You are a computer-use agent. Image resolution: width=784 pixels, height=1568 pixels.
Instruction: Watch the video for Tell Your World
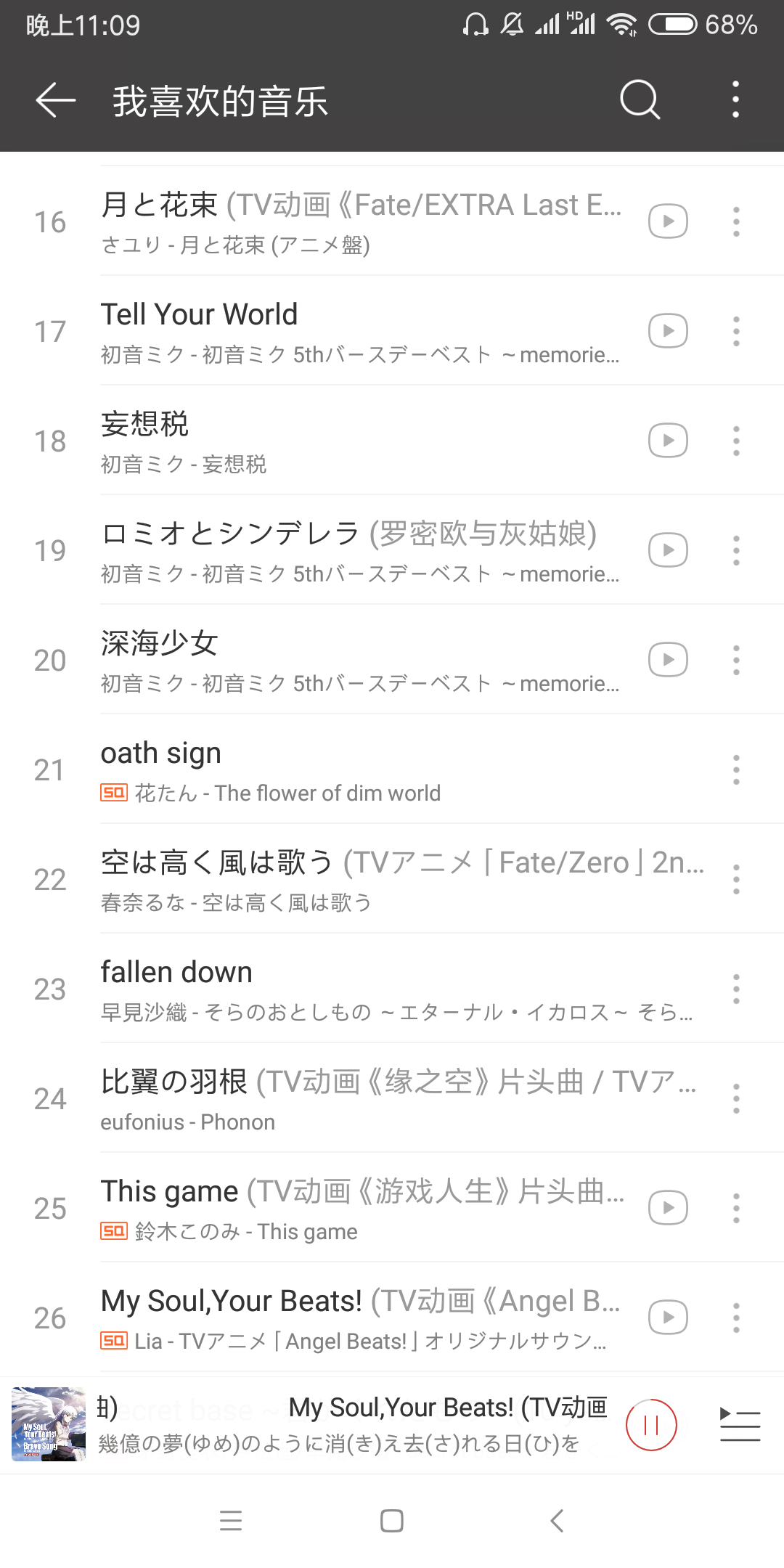tap(668, 331)
